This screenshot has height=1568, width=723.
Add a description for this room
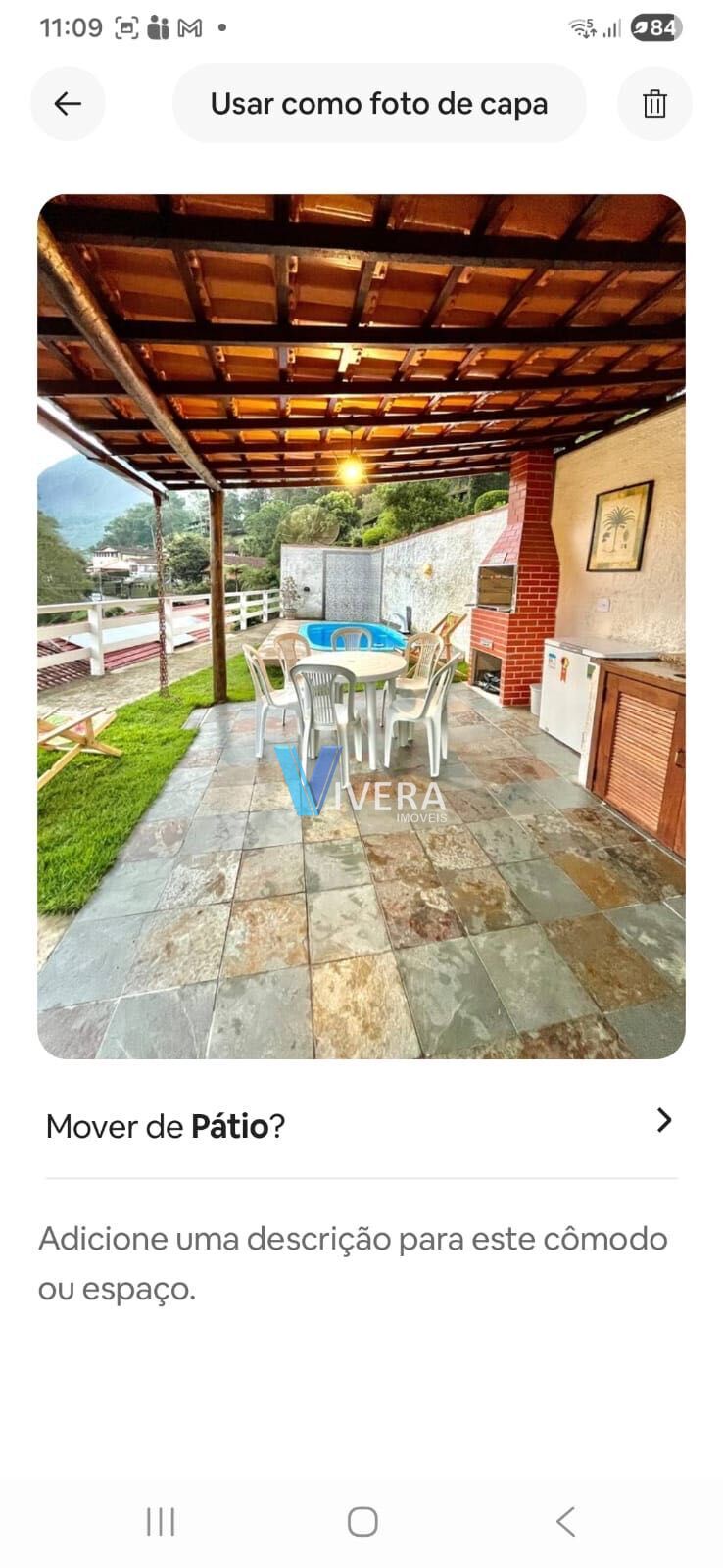coord(353,1263)
